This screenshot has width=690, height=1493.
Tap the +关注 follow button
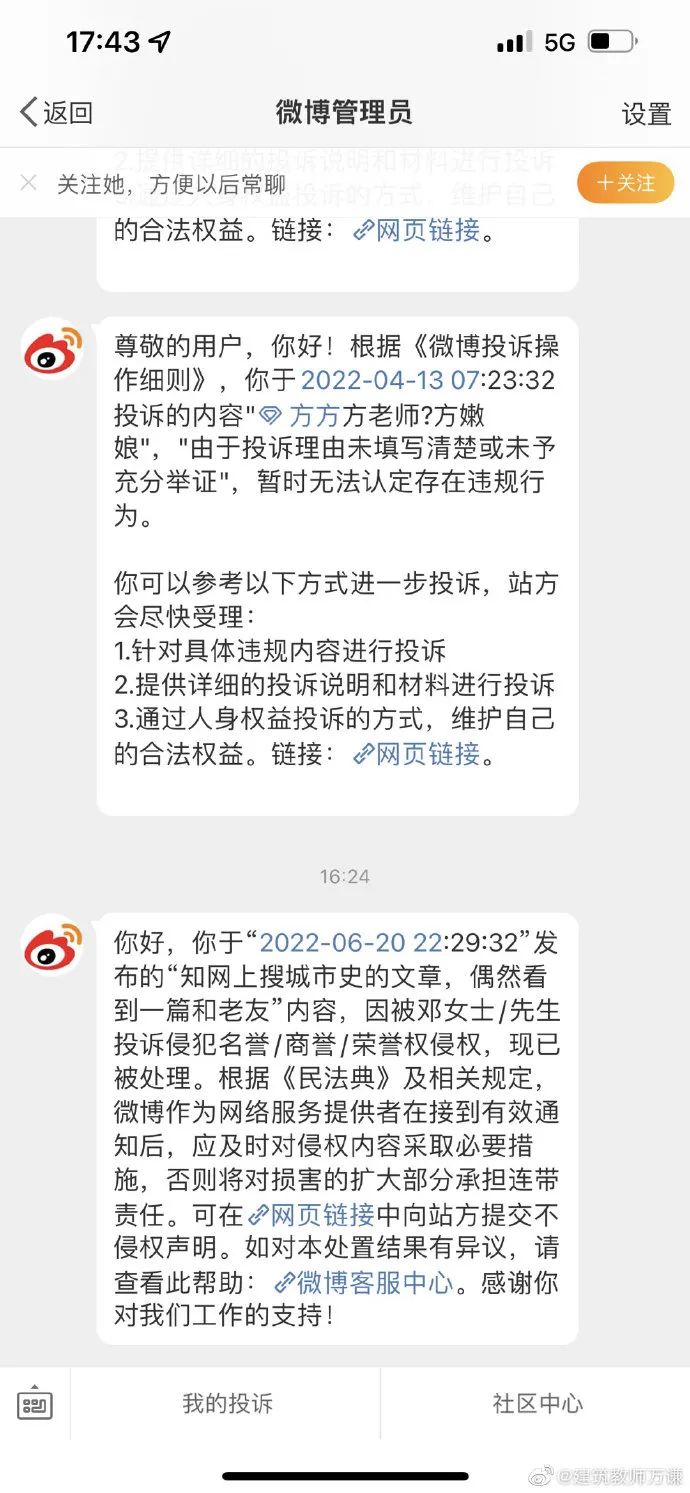click(x=625, y=183)
